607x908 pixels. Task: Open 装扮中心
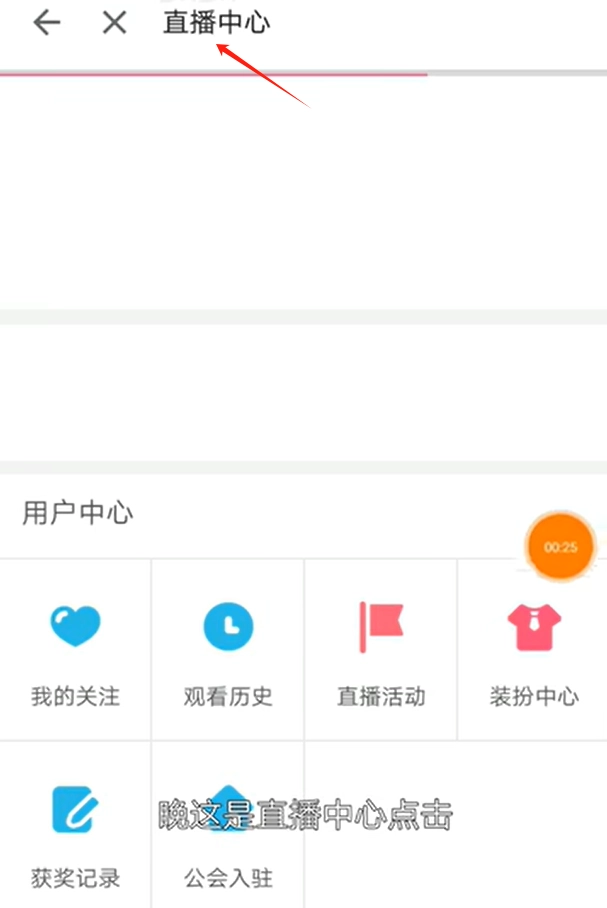533,650
